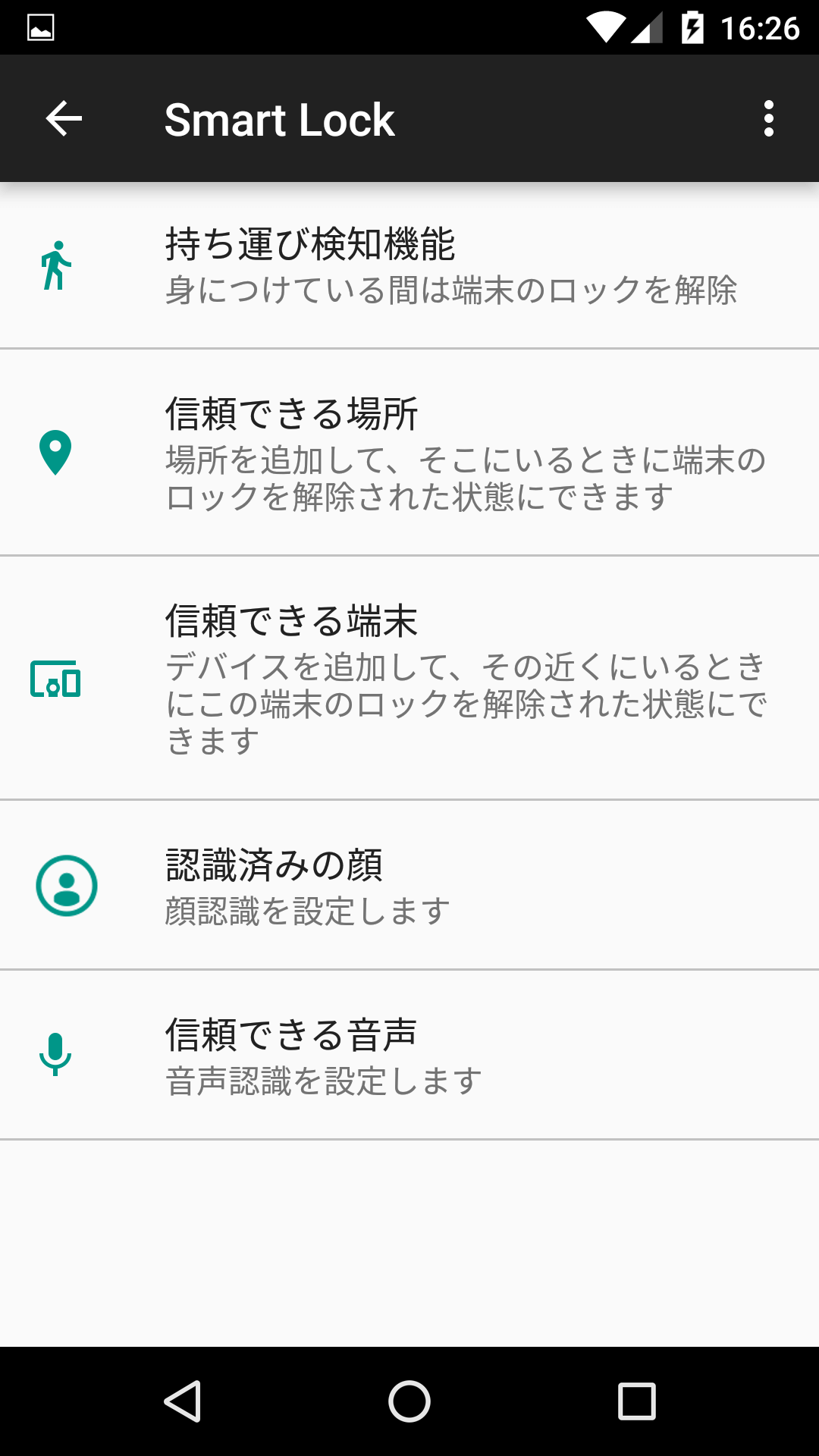Open the overflow menu in Smart Lock
This screenshot has width=819, height=1456.
click(768, 119)
